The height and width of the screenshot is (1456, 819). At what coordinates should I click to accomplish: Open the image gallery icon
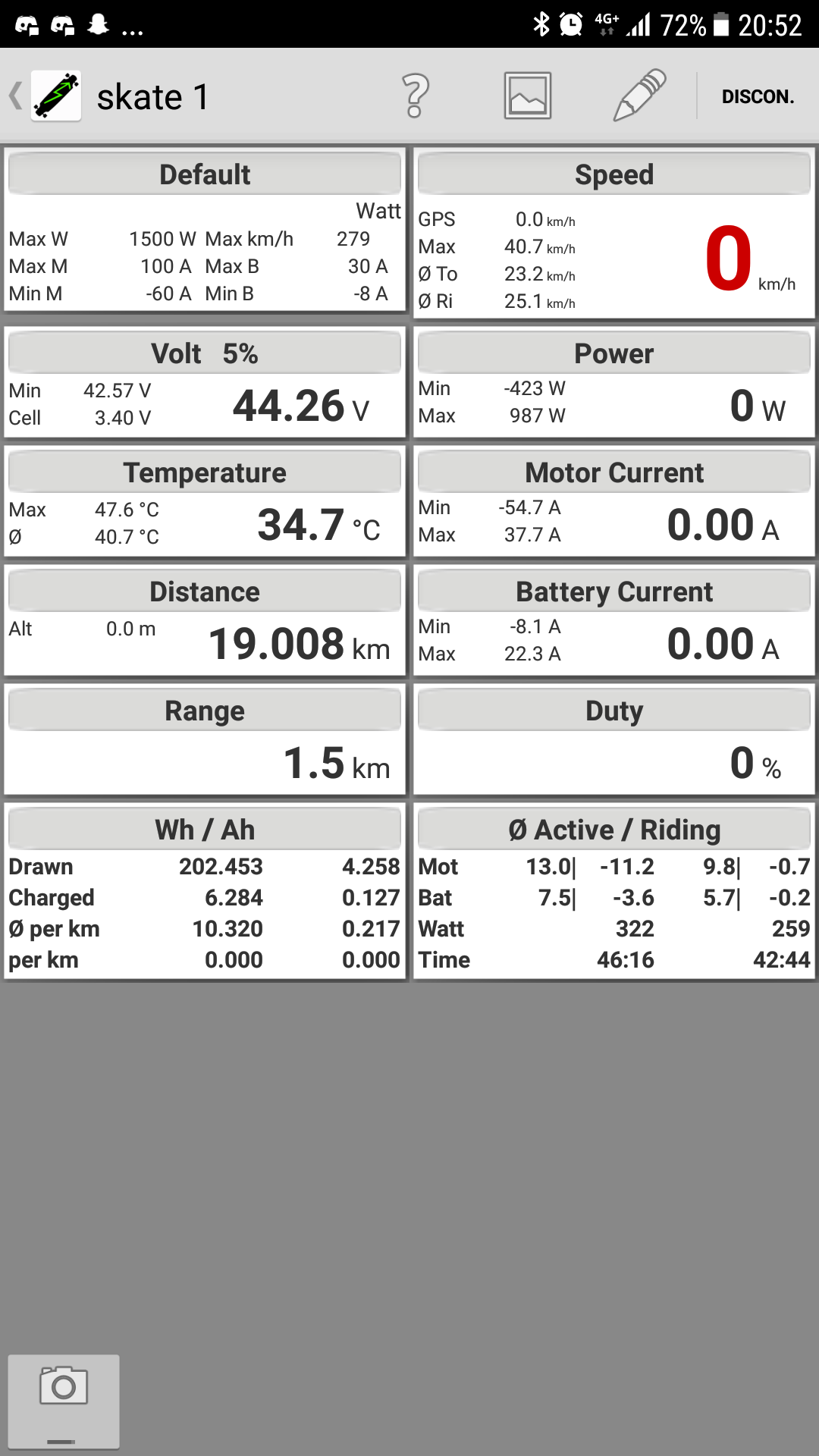tap(528, 96)
